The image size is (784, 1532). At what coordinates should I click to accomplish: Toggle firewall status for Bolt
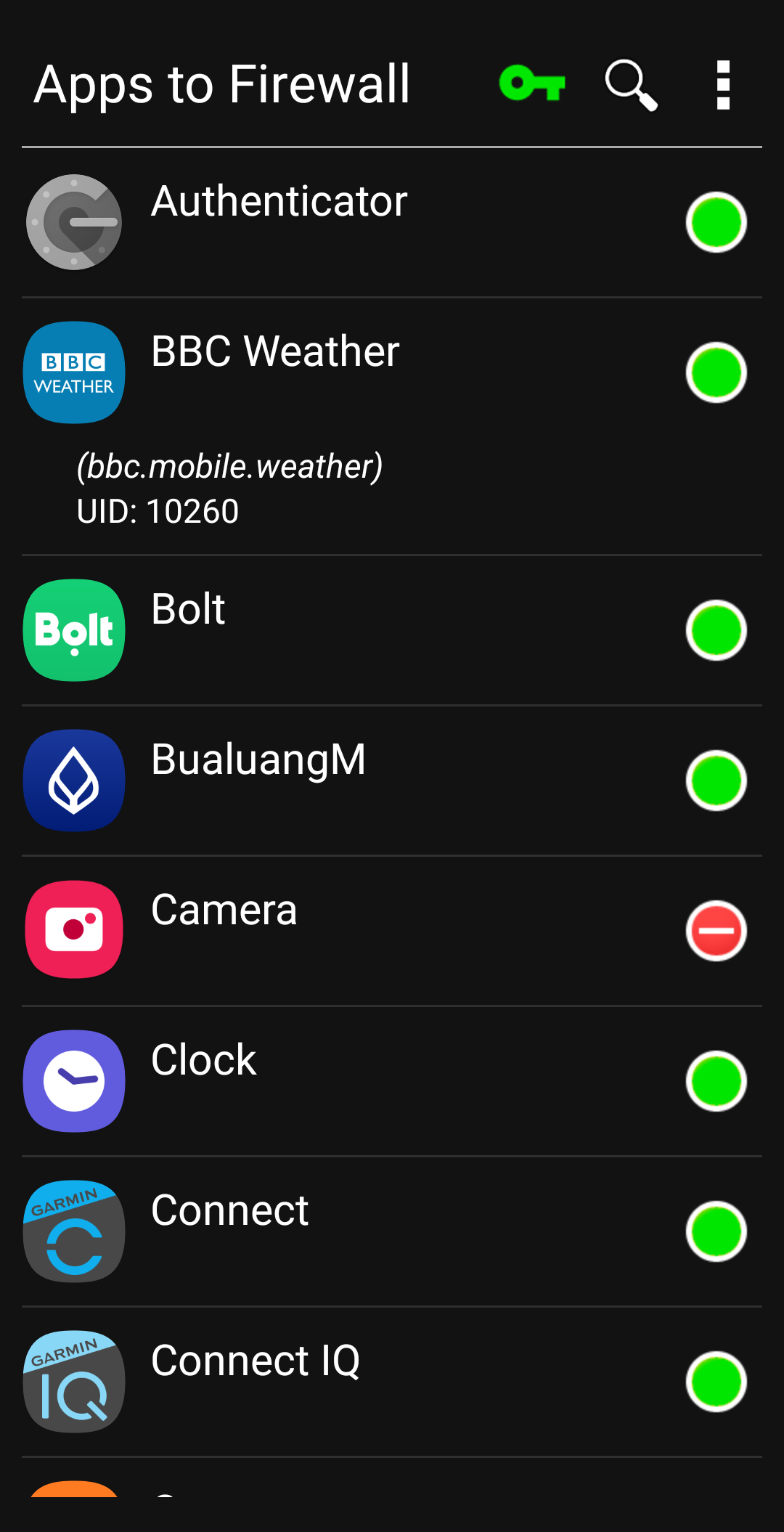(x=716, y=630)
